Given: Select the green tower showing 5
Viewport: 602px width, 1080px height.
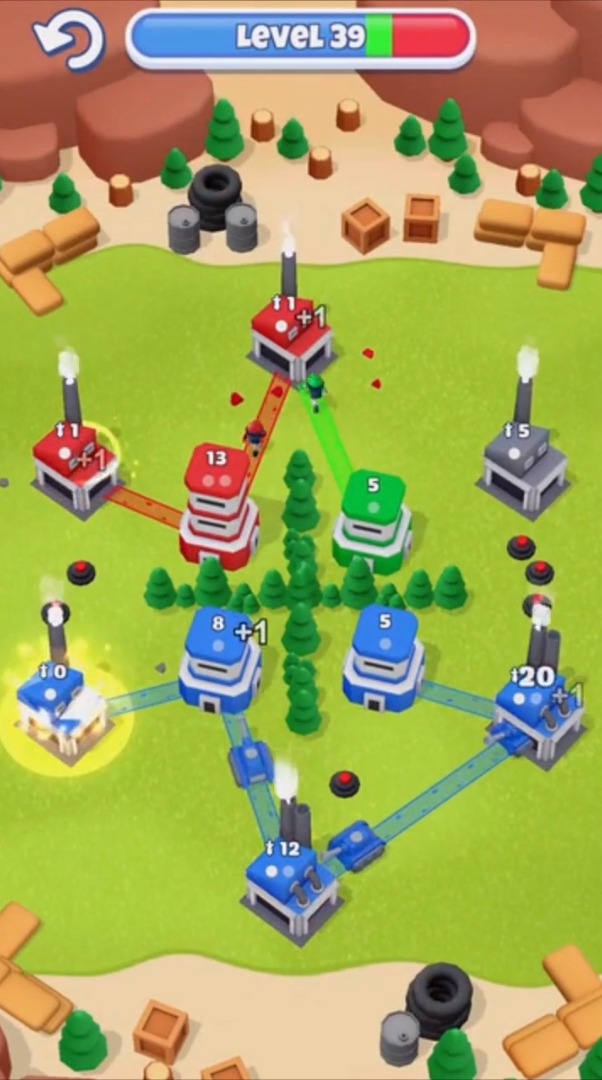Looking at the screenshot, I should 372,522.
